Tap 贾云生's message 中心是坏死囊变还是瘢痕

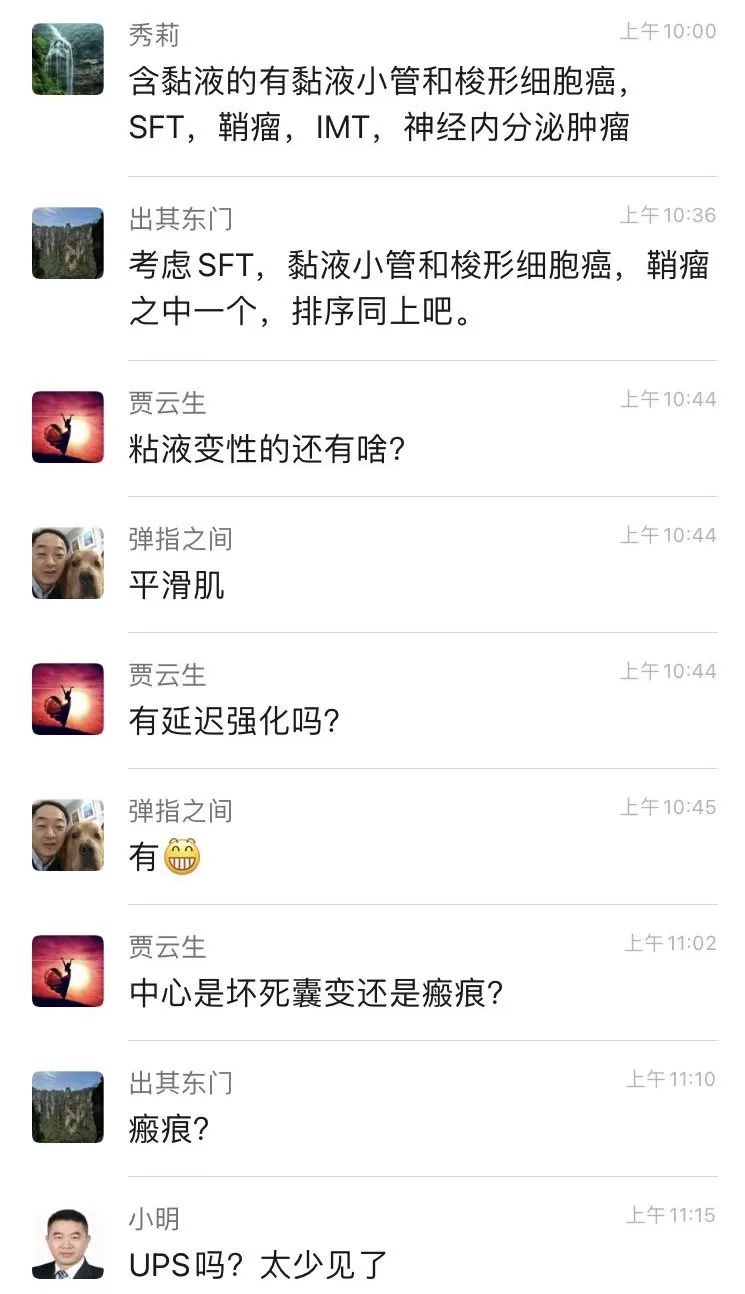[x=316, y=993]
